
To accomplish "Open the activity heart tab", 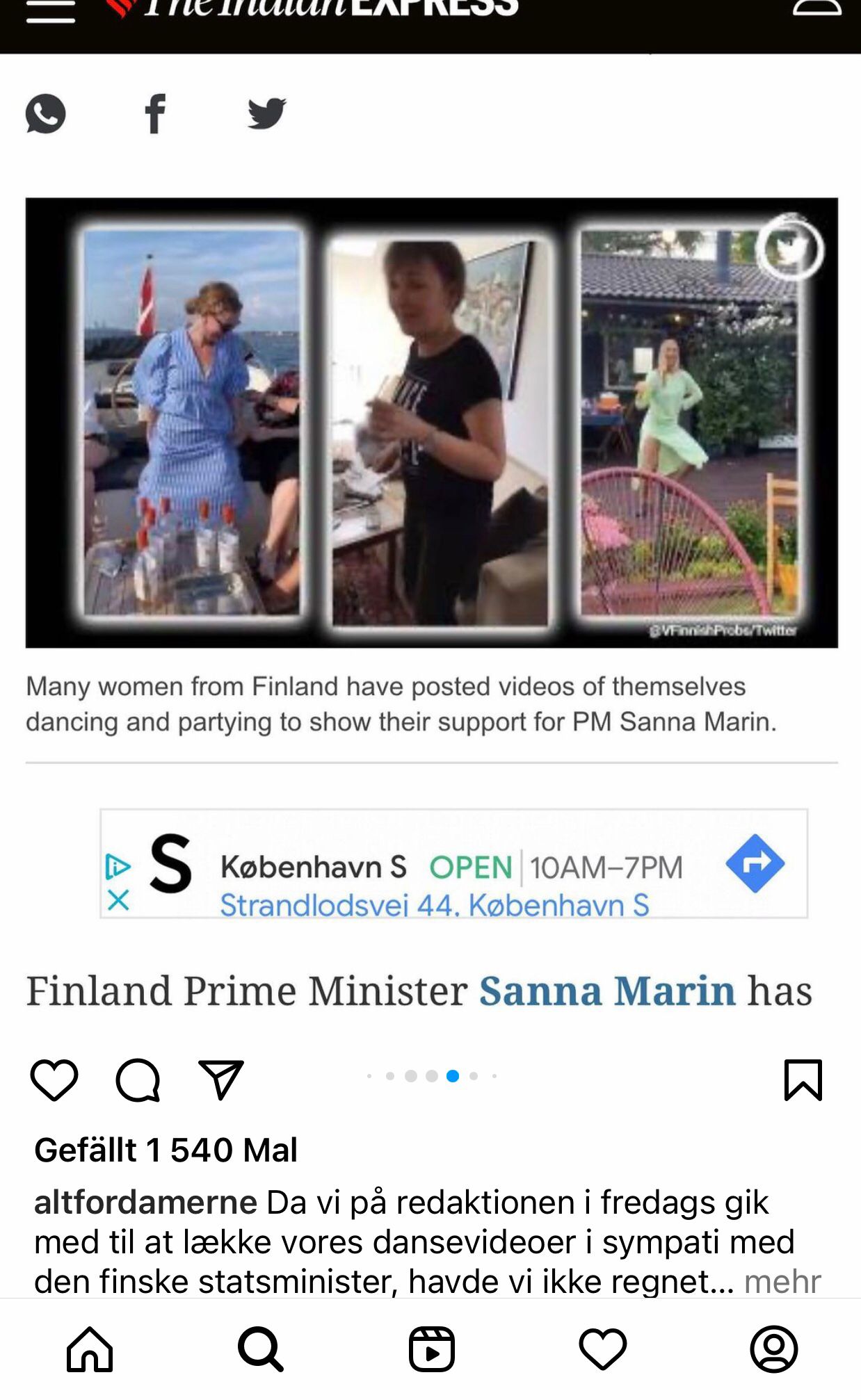I will (602, 1349).
